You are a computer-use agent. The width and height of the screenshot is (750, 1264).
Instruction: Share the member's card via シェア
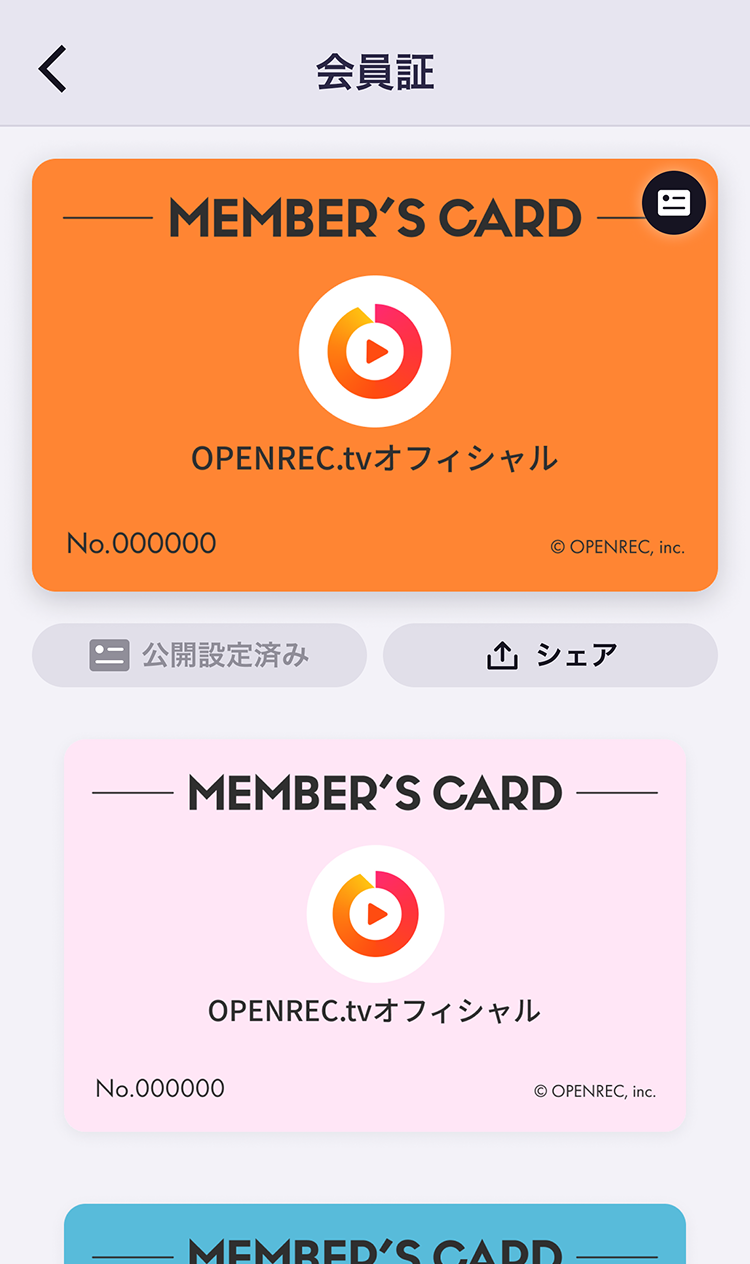[550, 655]
